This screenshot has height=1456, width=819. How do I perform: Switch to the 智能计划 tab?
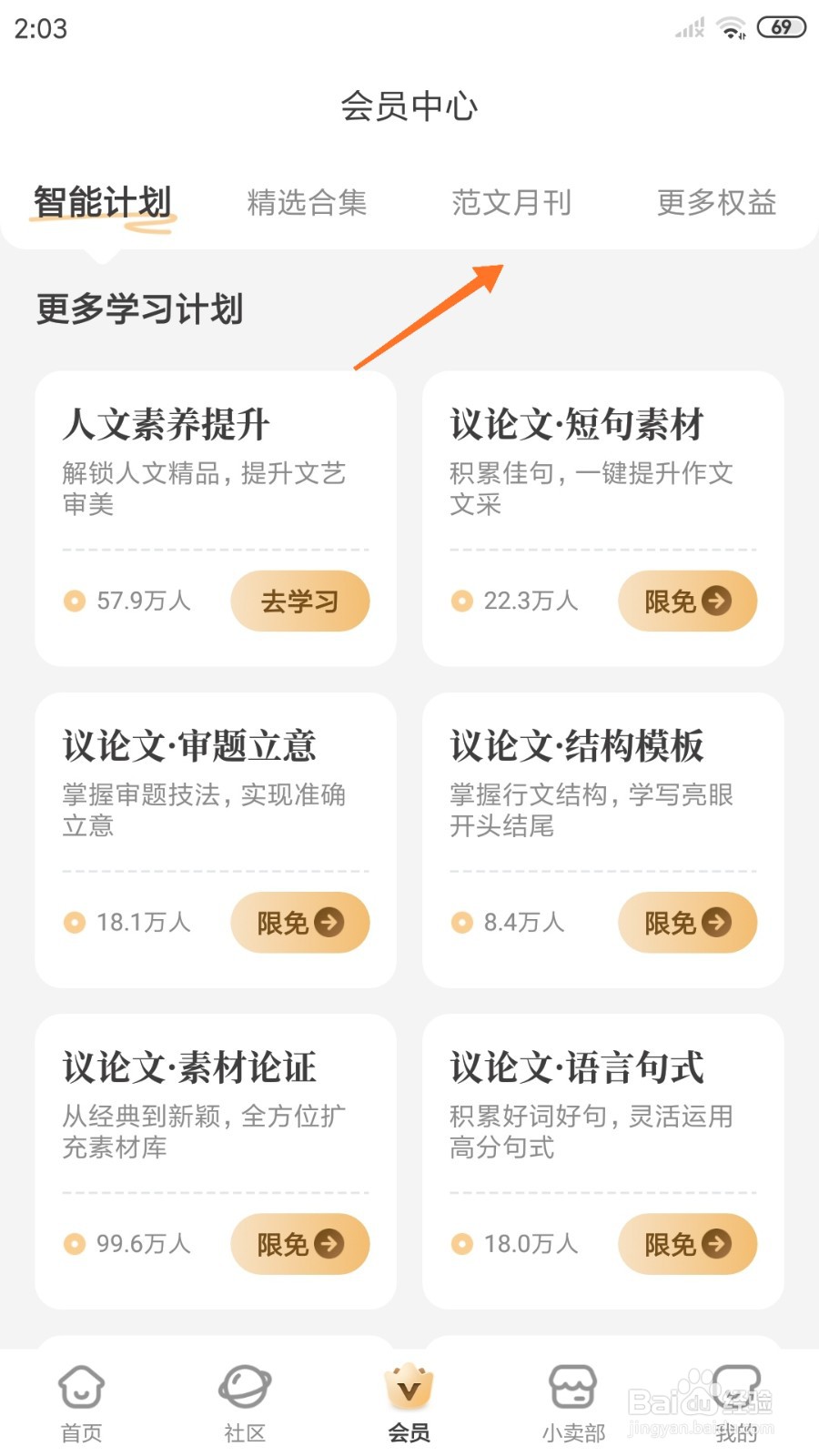(x=103, y=203)
